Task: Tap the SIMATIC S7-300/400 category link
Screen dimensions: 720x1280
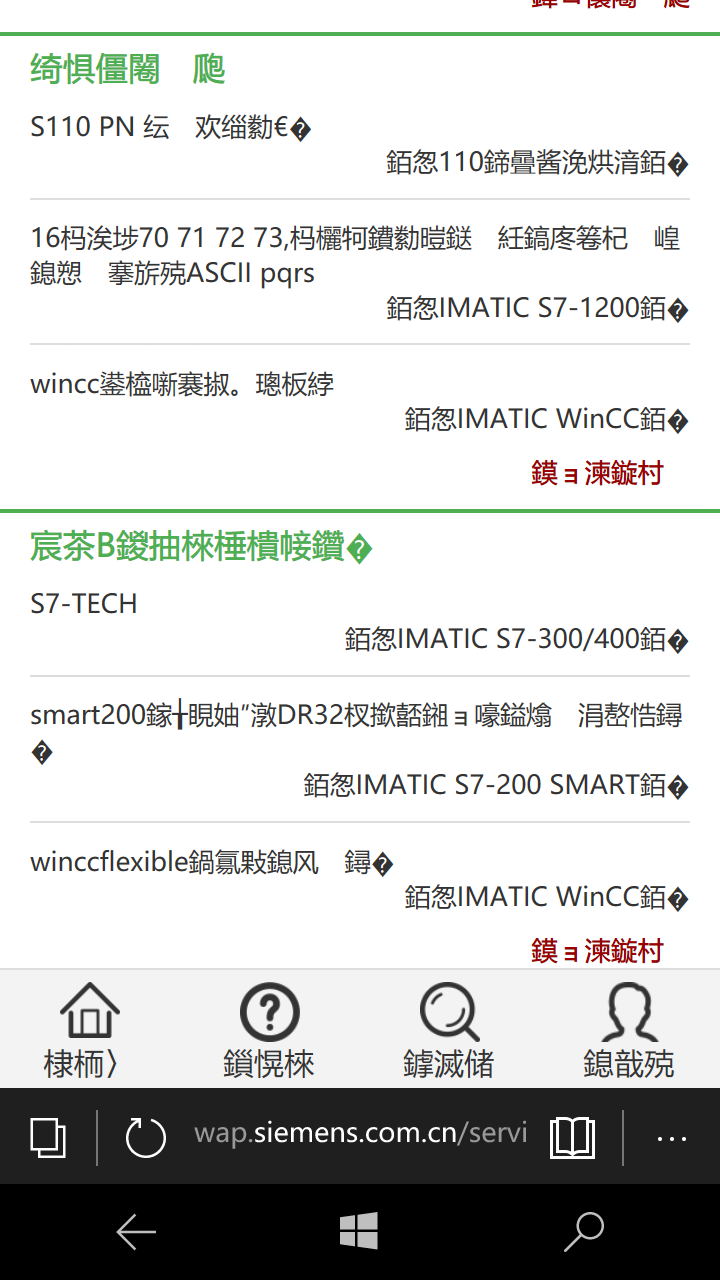Action: 516,639
